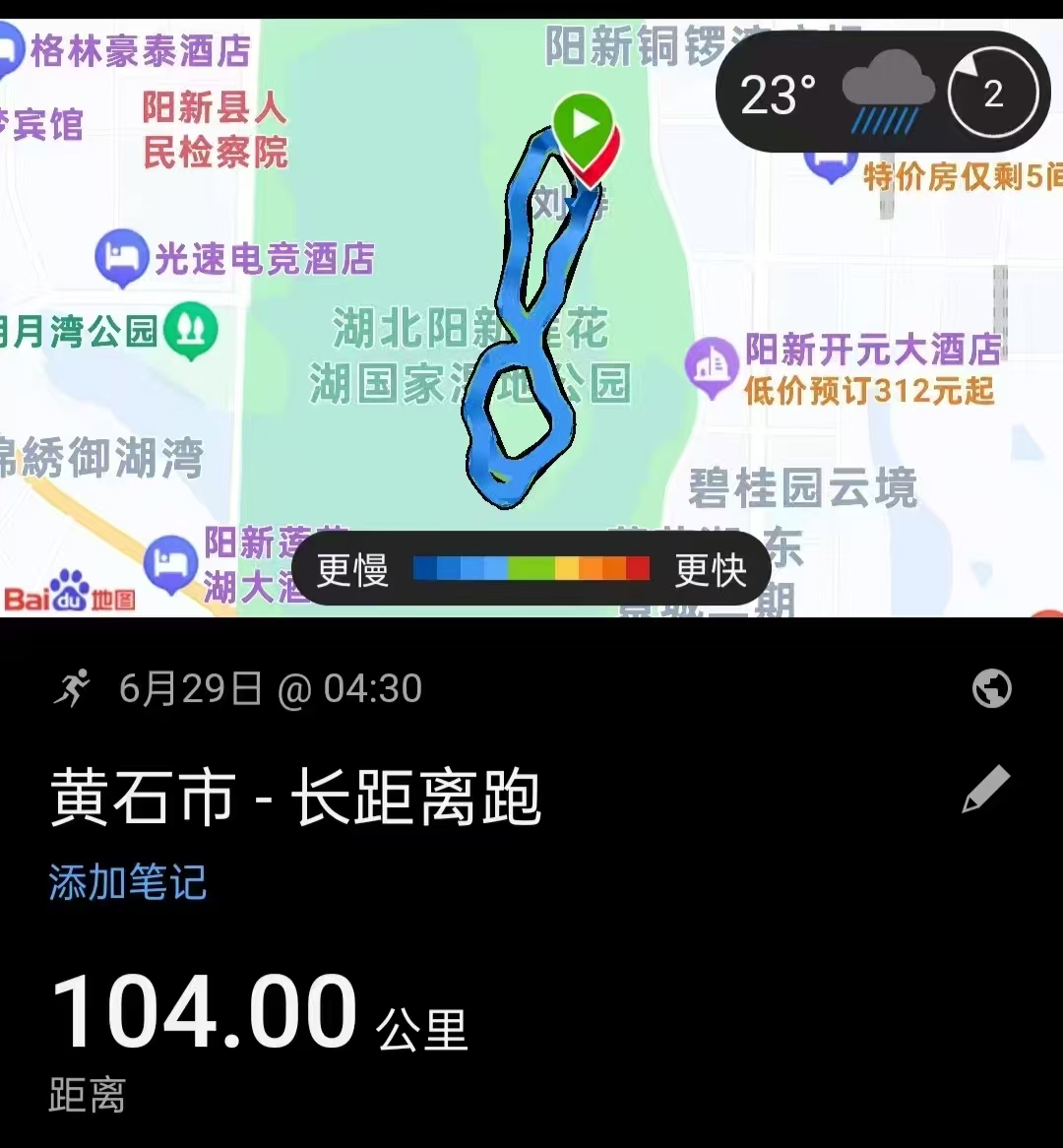Edit the activity title with the pencil icon

986,789
